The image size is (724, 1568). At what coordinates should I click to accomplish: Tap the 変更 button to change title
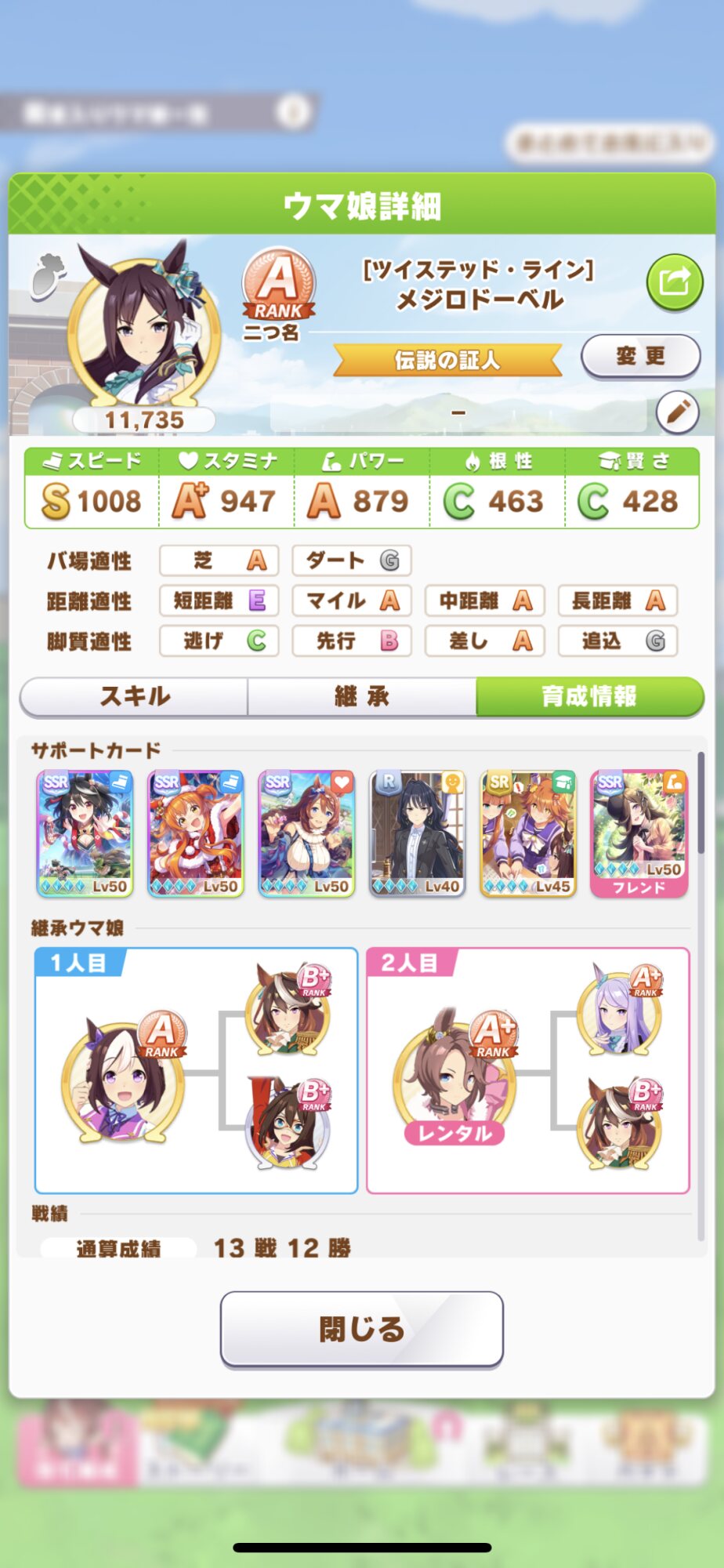click(640, 357)
